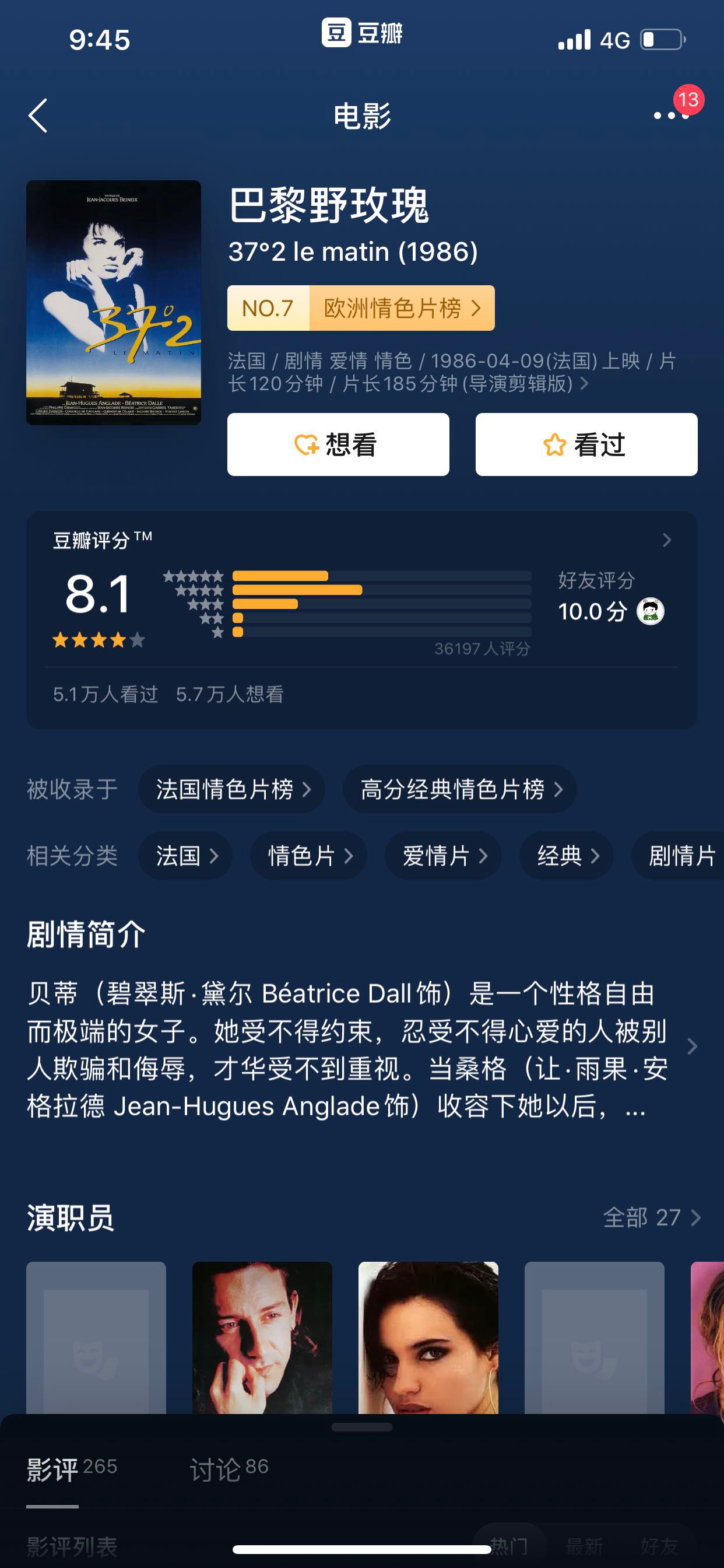The width and height of the screenshot is (724, 1568).
Task: Go back using the top-left arrow
Action: pos(38,116)
